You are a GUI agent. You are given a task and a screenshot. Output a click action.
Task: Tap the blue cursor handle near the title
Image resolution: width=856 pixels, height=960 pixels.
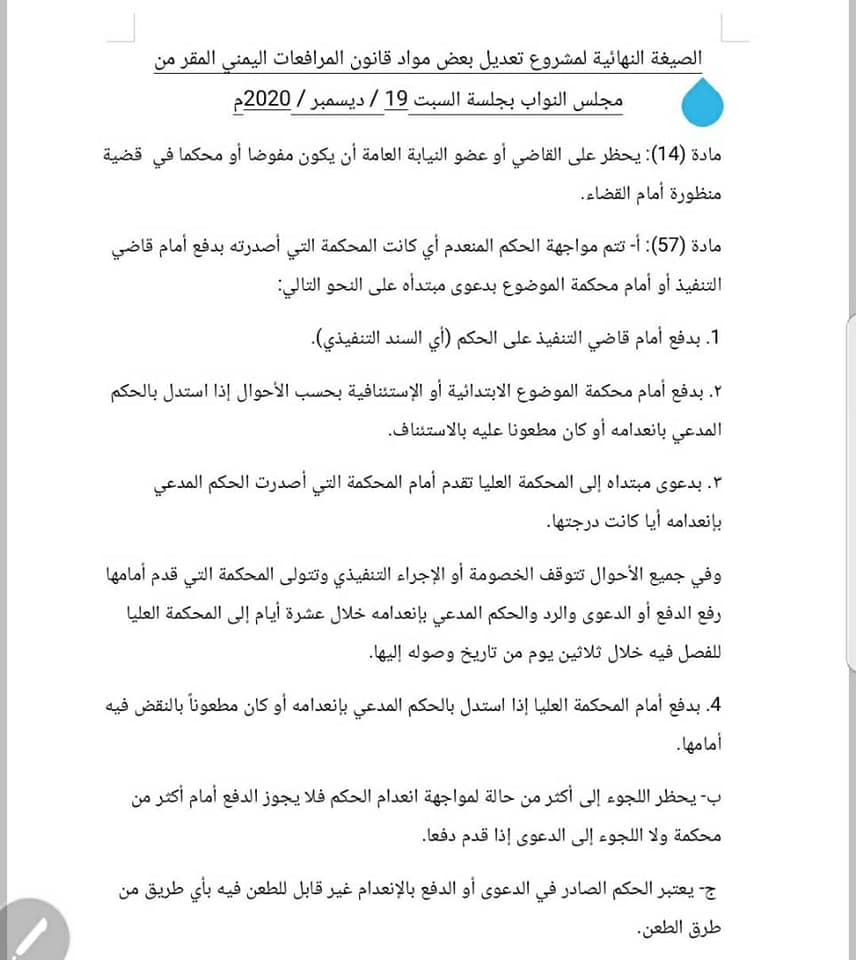(x=702, y=102)
